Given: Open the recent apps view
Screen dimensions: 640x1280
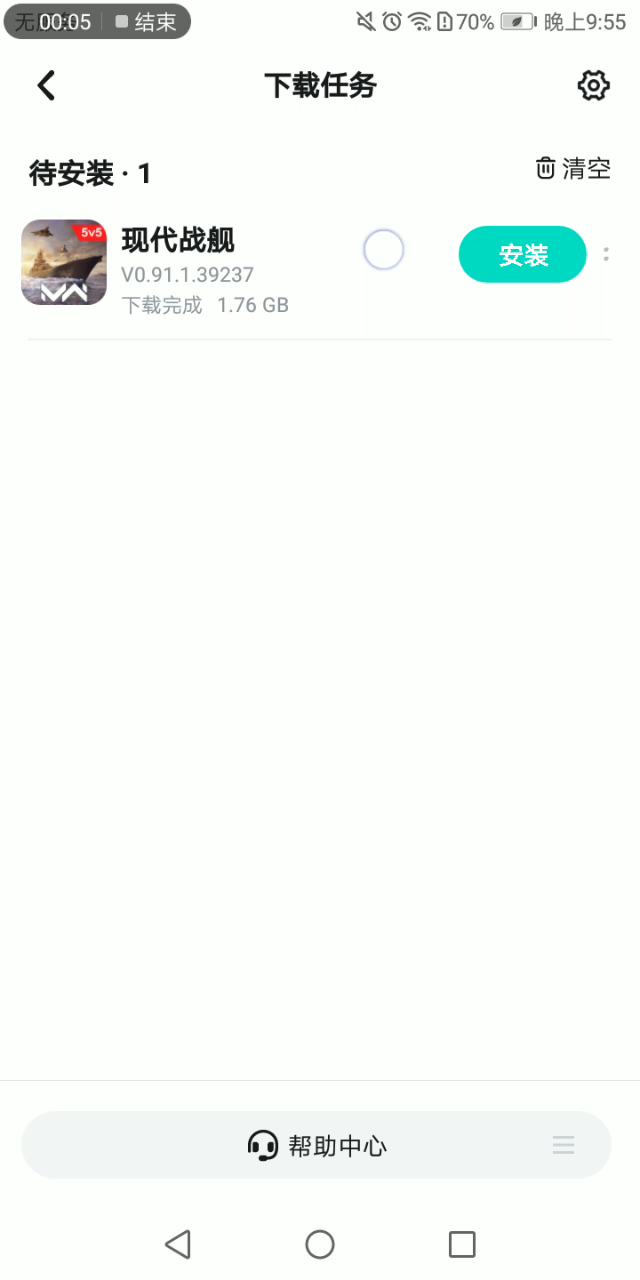Looking at the screenshot, I should point(462,1244).
